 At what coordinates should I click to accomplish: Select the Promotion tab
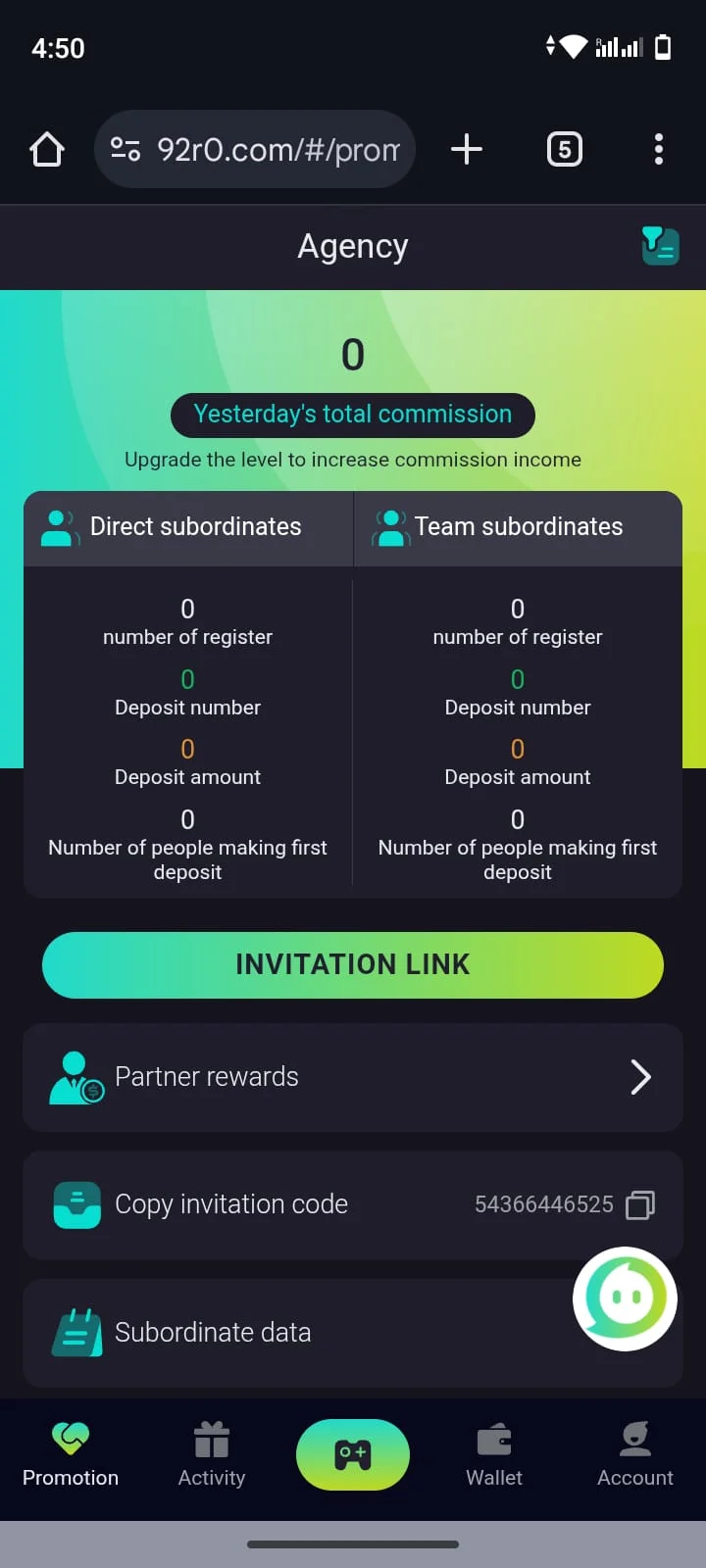71,1455
